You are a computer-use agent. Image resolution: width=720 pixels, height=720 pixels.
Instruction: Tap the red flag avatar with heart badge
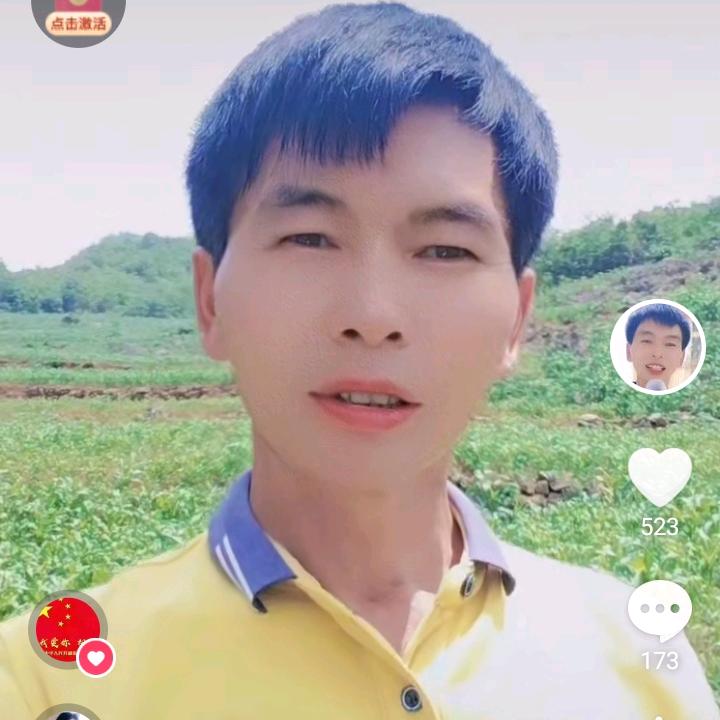tap(69, 628)
